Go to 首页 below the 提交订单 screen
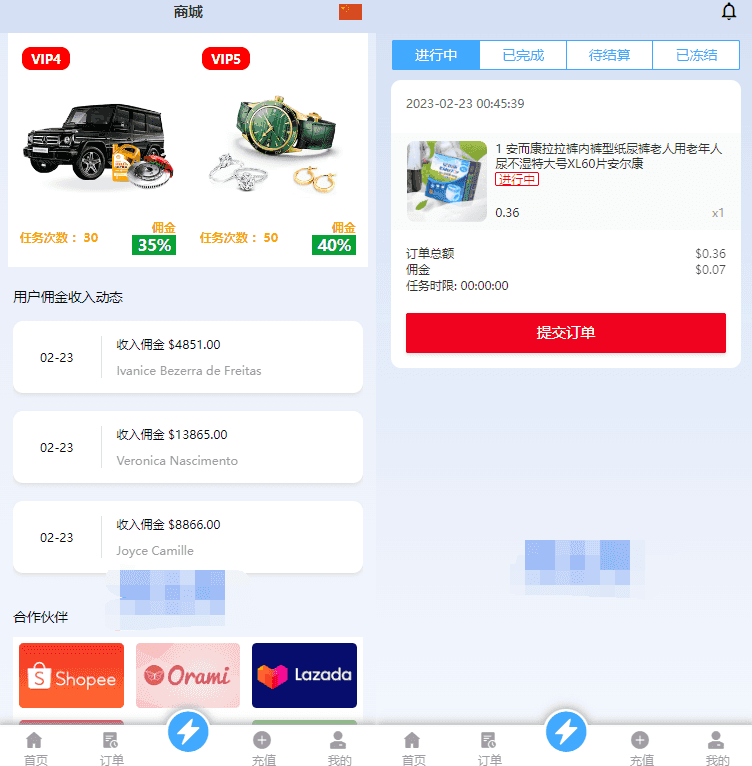752x766 pixels. (x=412, y=748)
